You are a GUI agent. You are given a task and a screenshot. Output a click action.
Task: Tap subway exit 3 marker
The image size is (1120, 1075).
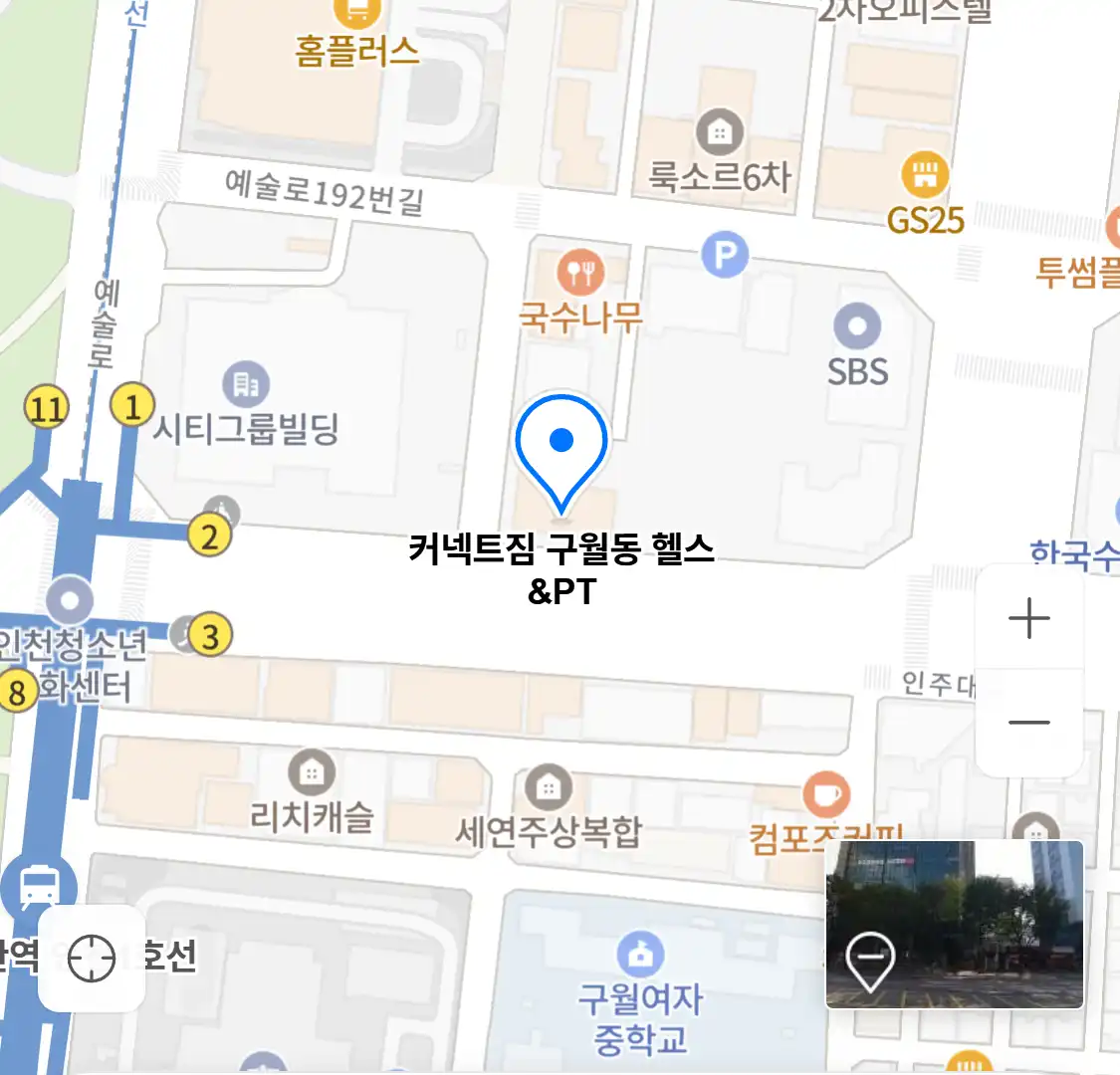[x=209, y=635]
